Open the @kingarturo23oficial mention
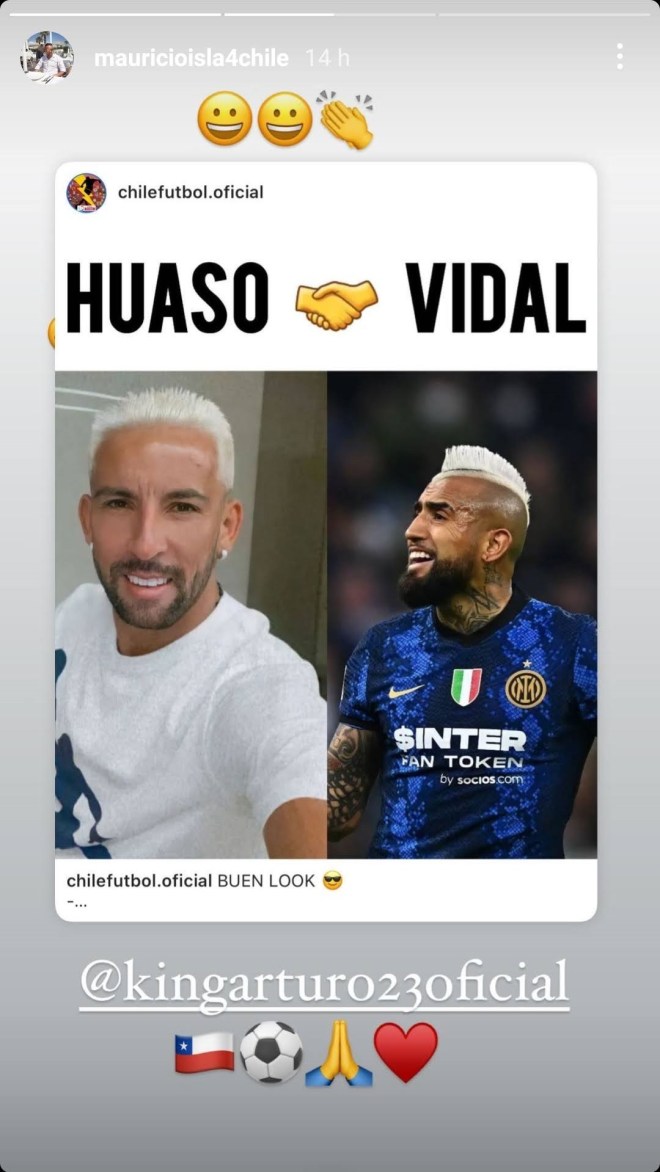The width and height of the screenshot is (660, 1172). click(x=324, y=983)
